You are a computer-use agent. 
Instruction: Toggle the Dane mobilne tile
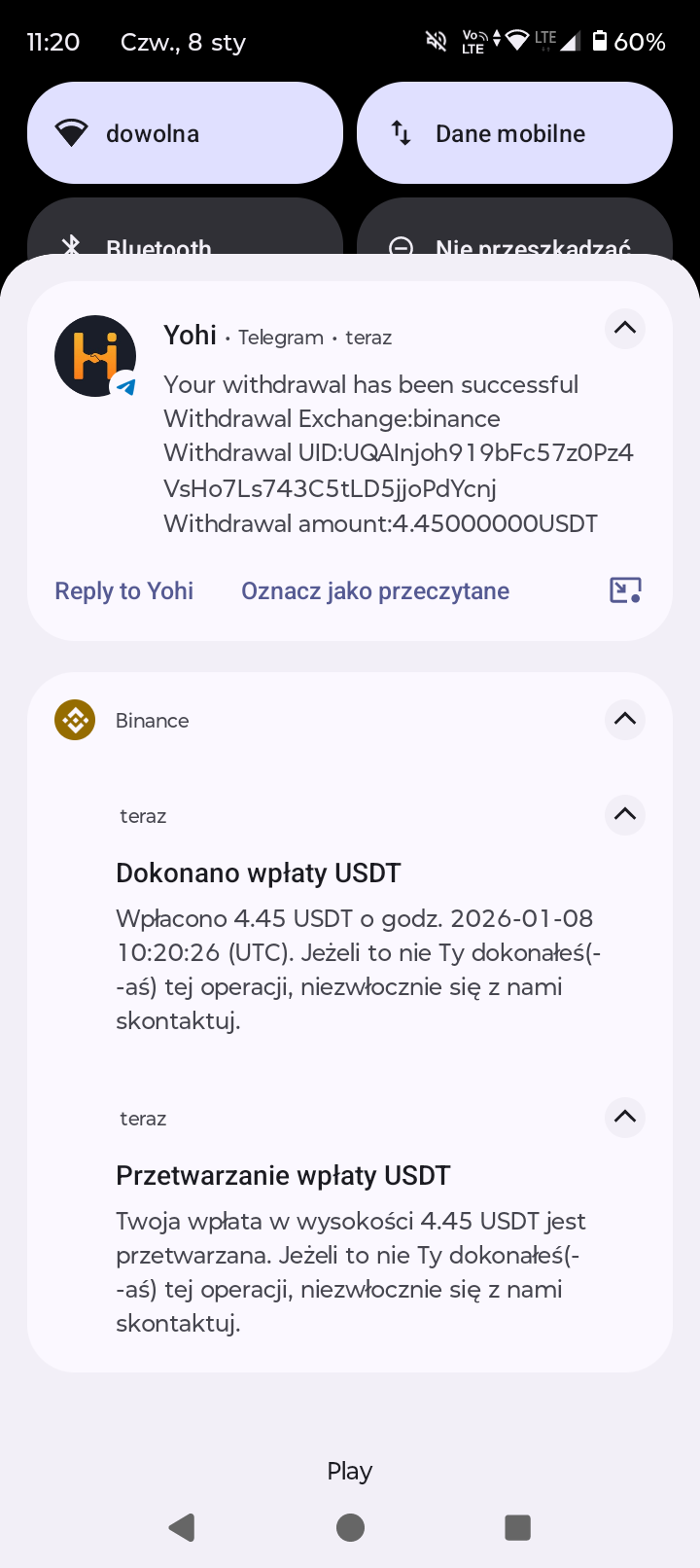514,133
